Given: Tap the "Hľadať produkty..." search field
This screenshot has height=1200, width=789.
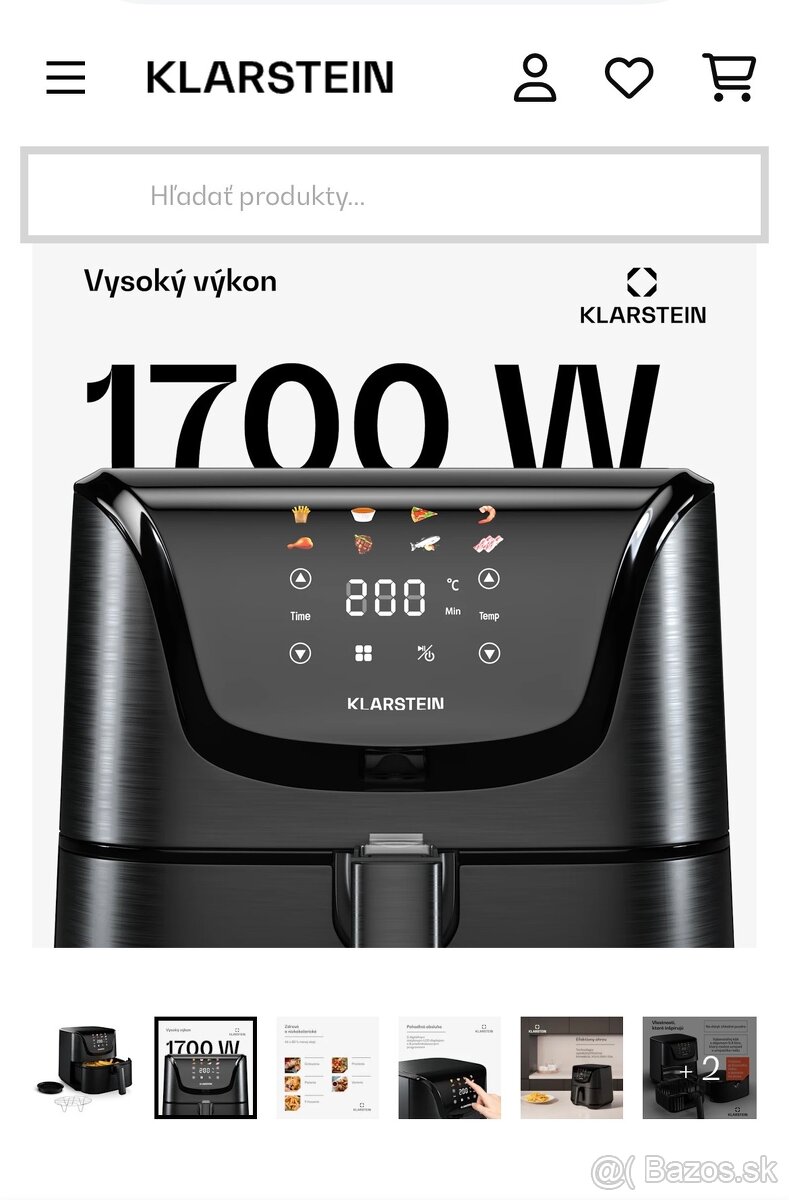Looking at the screenshot, I should tap(394, 196).
